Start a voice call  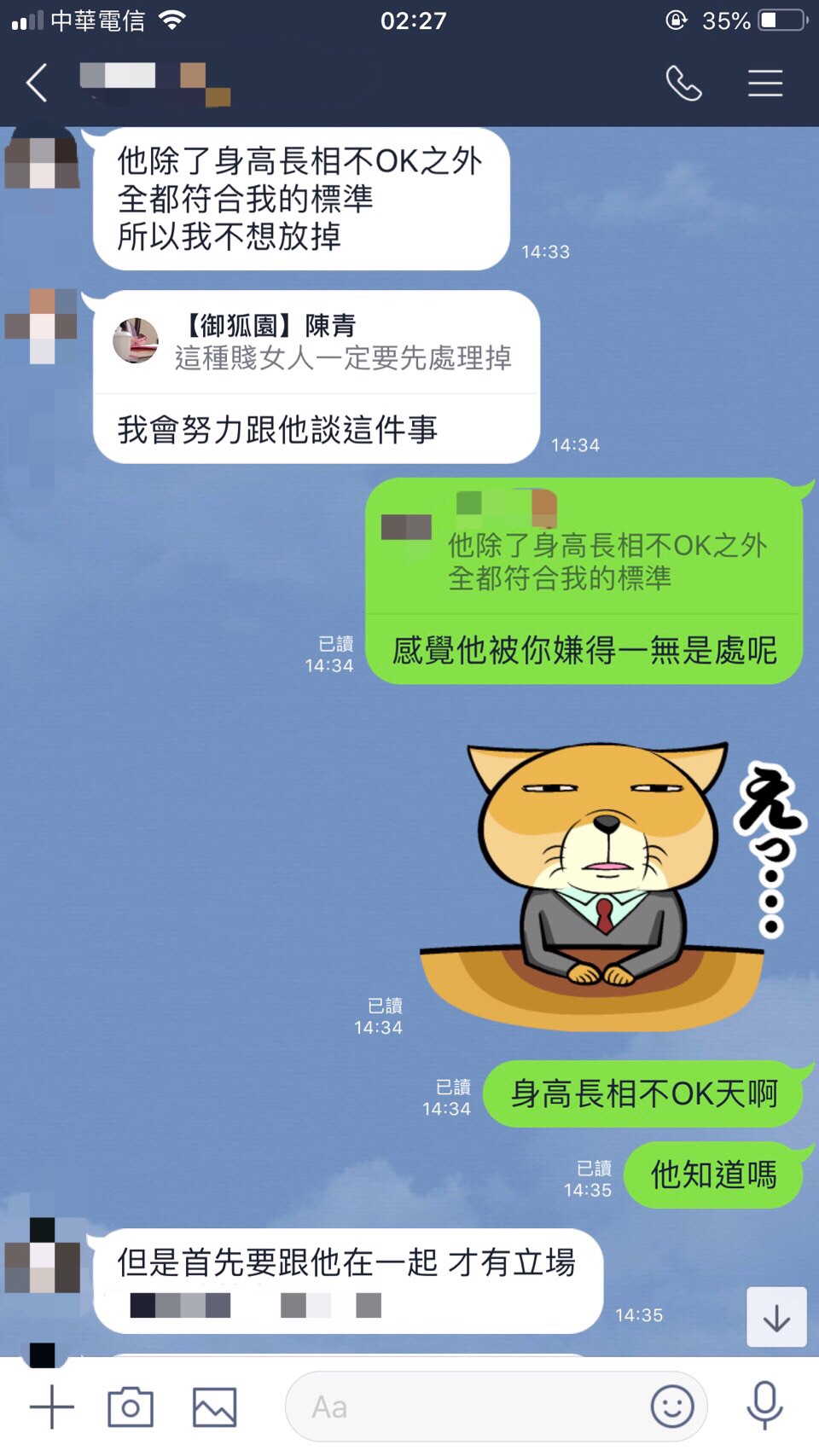point(683,84)
